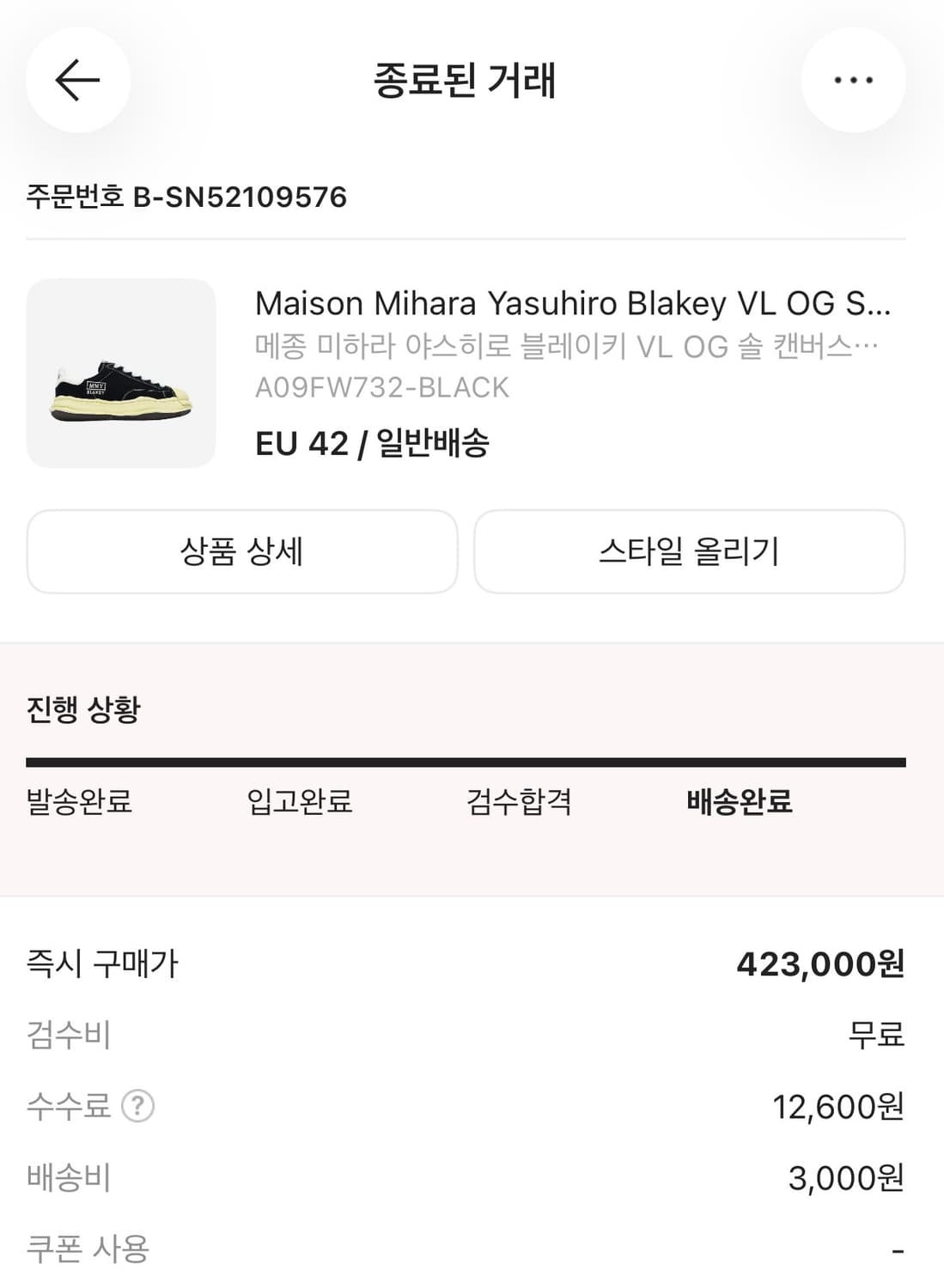Click the 배송완료 progress step

click(x=740, y=803)
